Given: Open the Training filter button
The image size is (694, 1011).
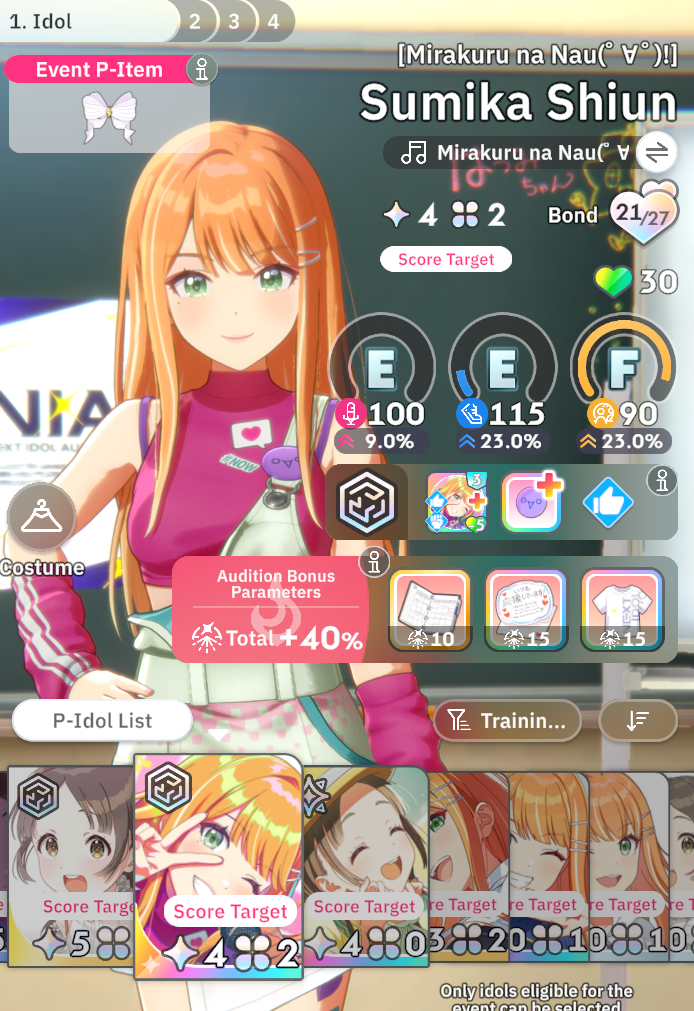Looking at the screenshot, I should point(508,720).
